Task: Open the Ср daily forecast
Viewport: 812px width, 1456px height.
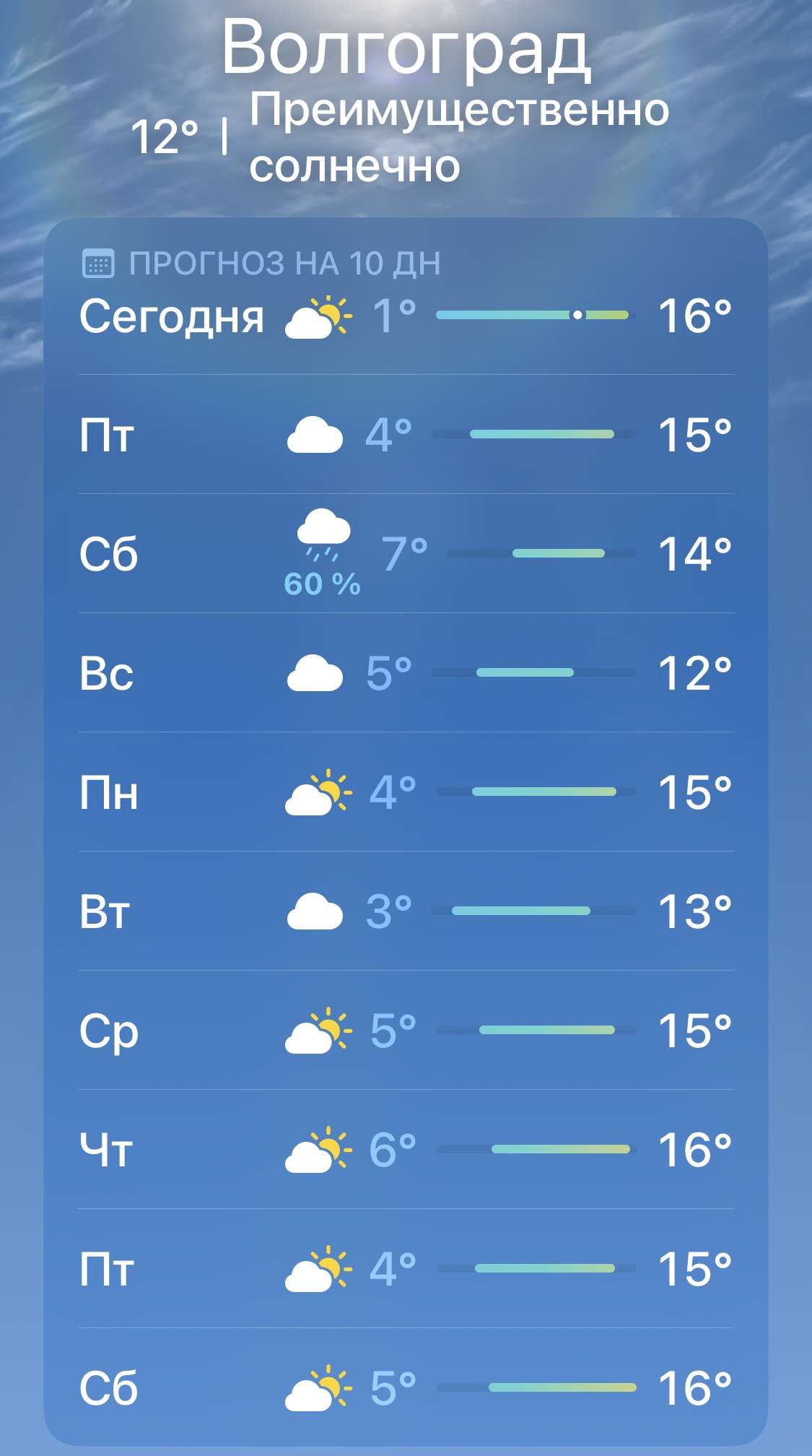Action: point(406,1031)
